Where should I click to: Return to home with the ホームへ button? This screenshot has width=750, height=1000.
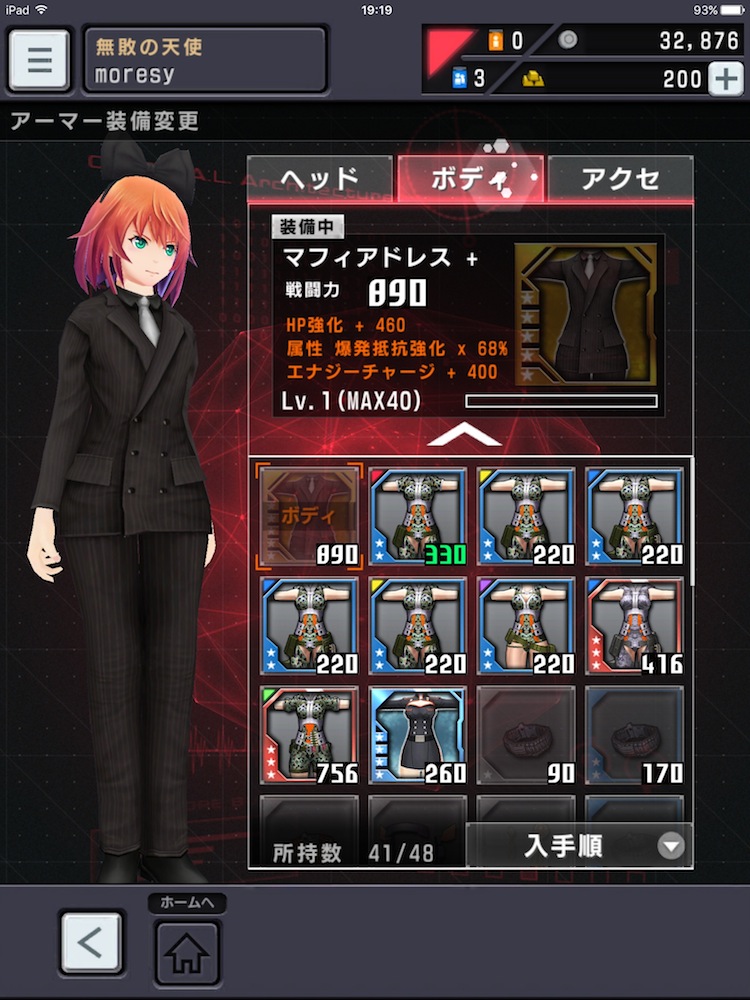pyautogui.click(x=187, y=952)
